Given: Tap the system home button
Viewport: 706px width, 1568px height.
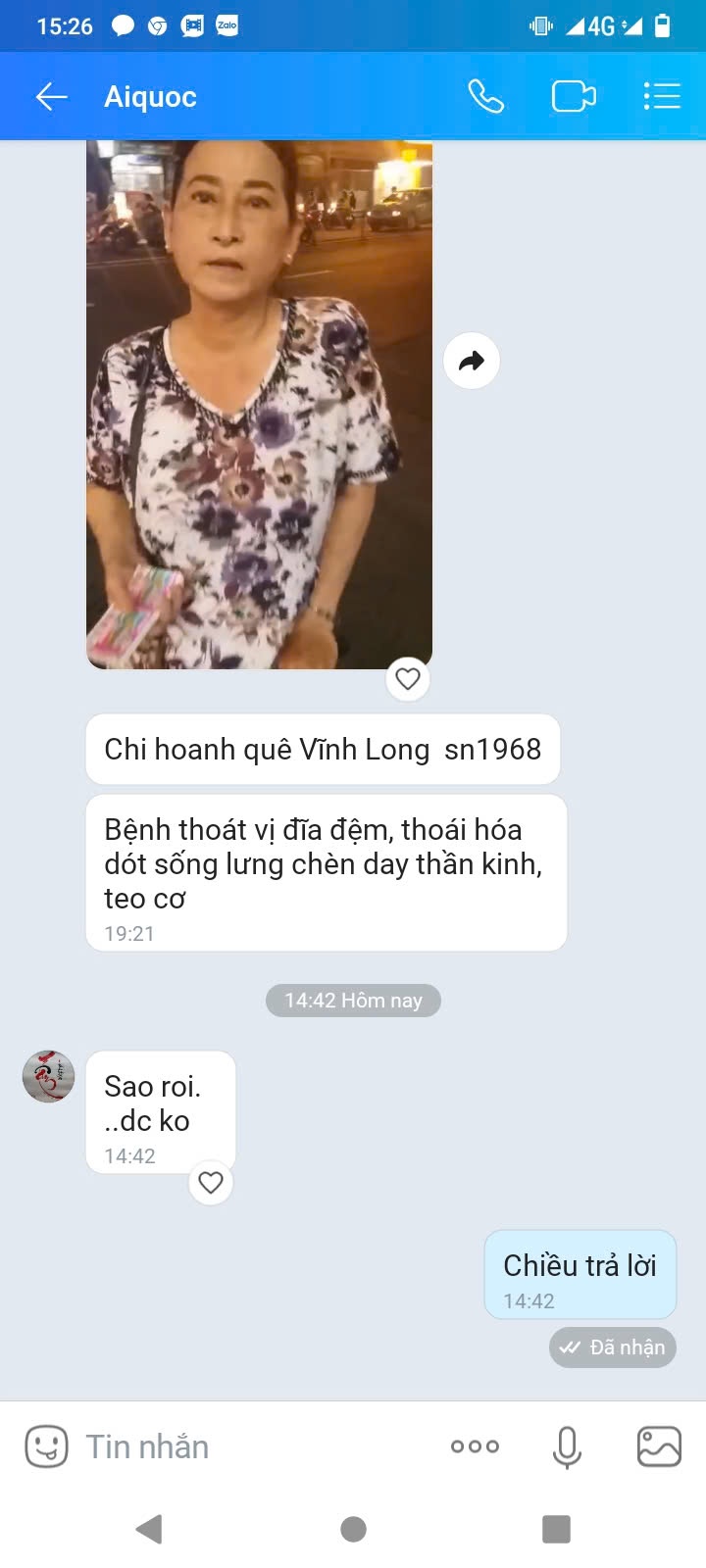Looking at the screenshot, I should (x=353, y=1529).
